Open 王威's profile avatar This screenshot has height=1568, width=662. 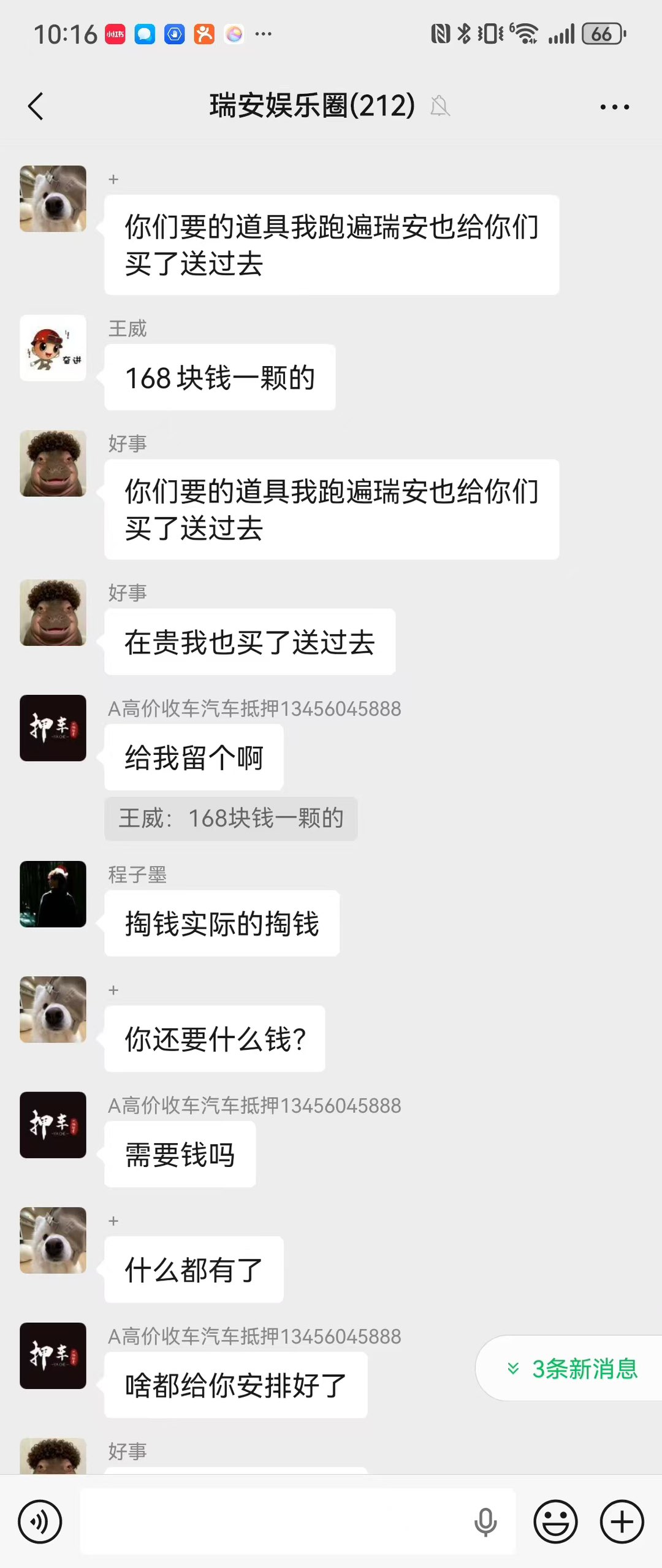[53, 348]
